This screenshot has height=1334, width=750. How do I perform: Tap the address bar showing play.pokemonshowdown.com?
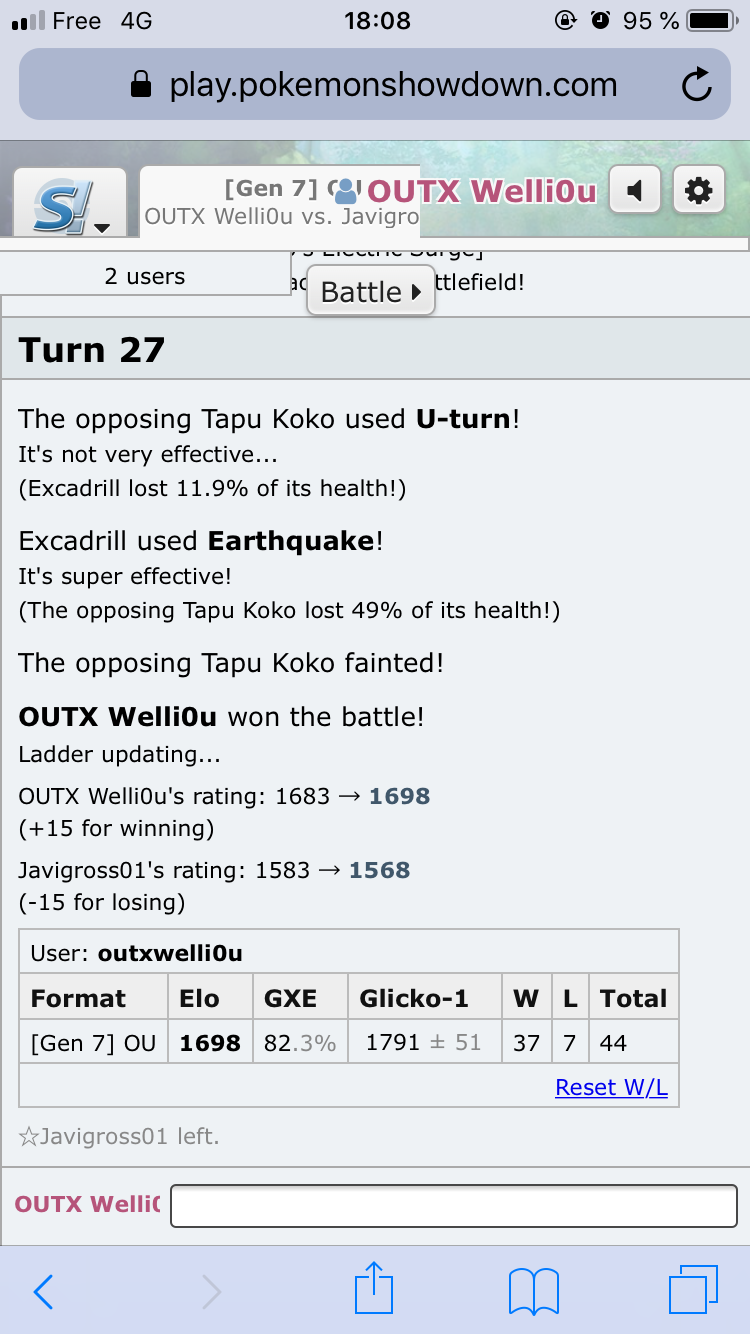375,85
